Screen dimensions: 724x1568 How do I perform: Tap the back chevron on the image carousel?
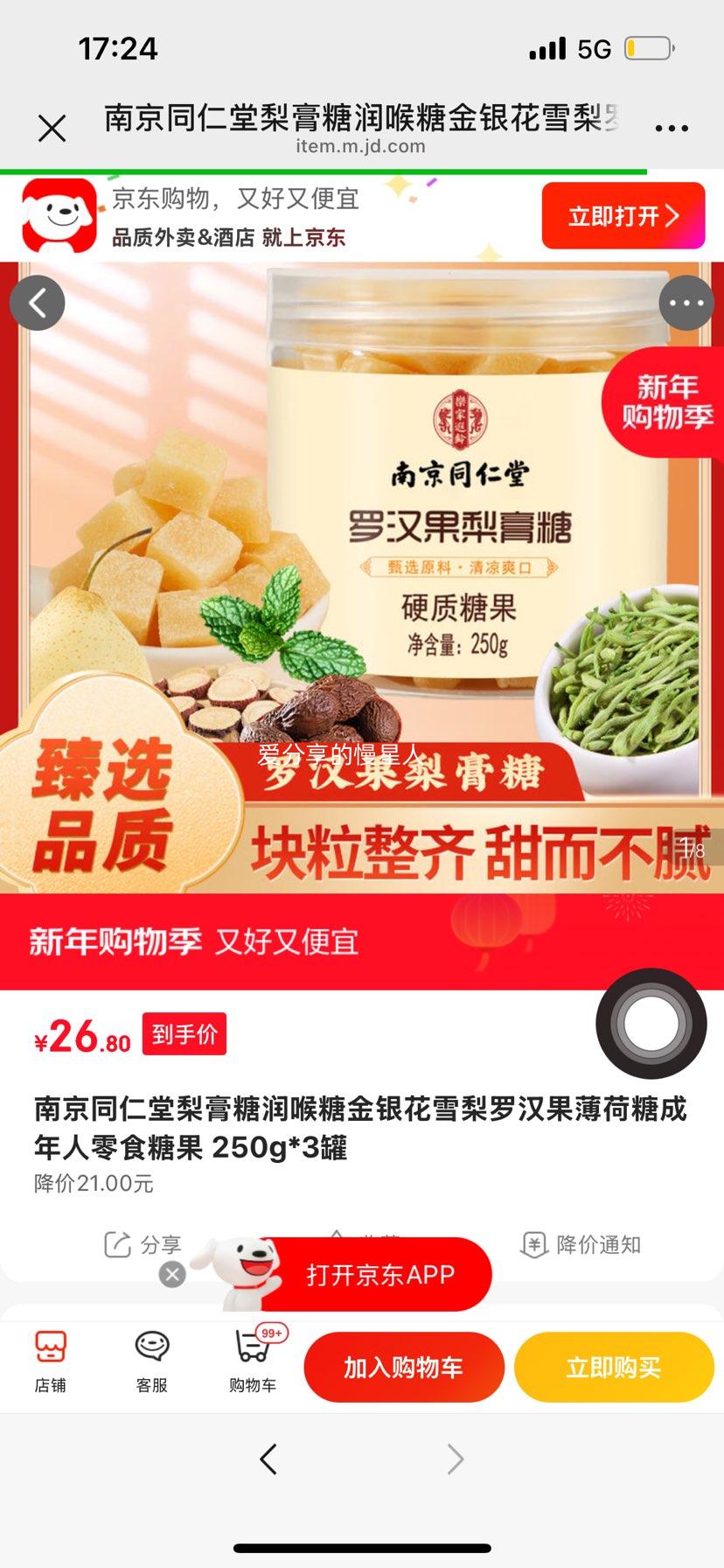click(x=37, y=303)
